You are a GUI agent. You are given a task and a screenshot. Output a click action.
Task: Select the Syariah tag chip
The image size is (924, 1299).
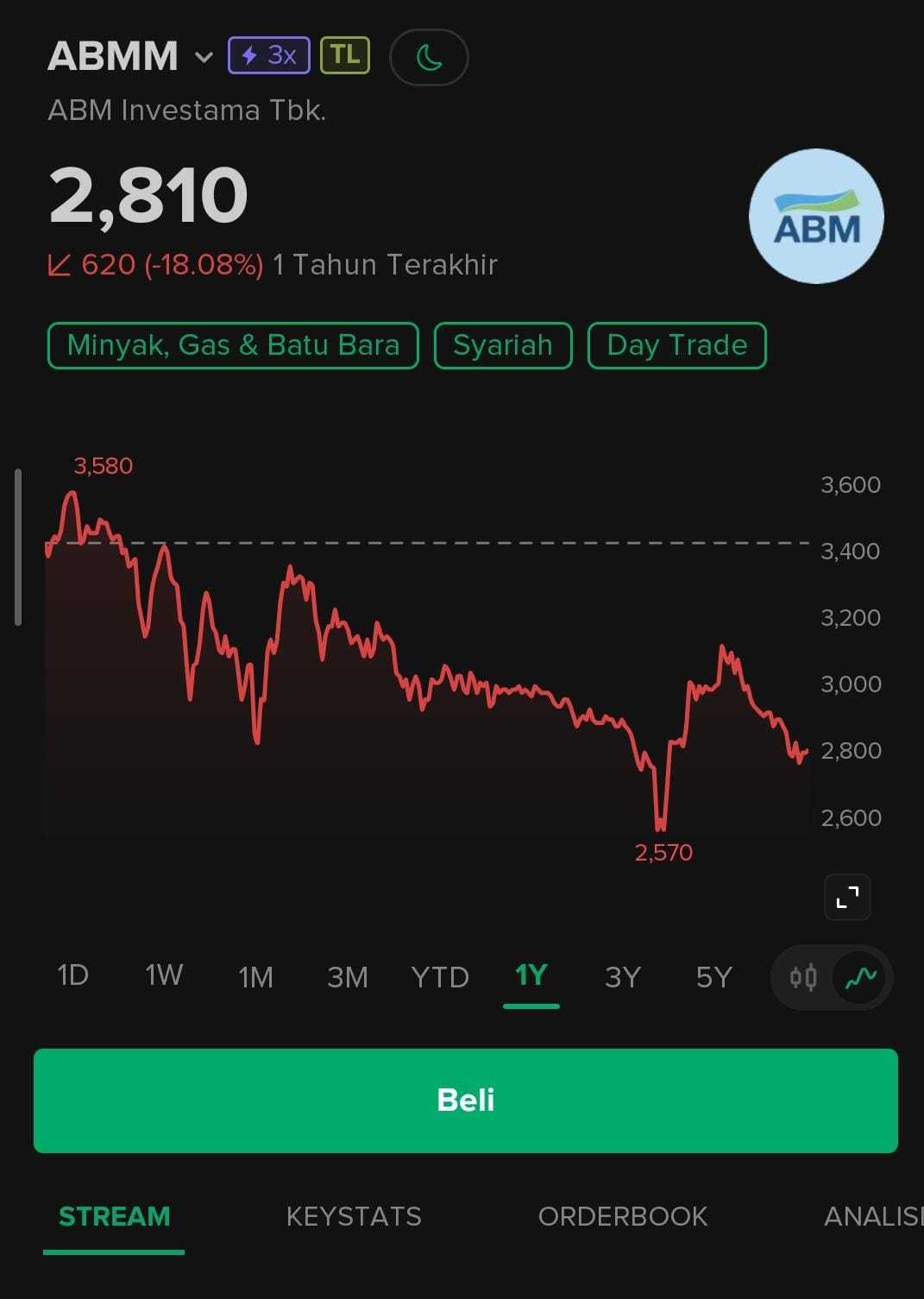coord(503,345)
